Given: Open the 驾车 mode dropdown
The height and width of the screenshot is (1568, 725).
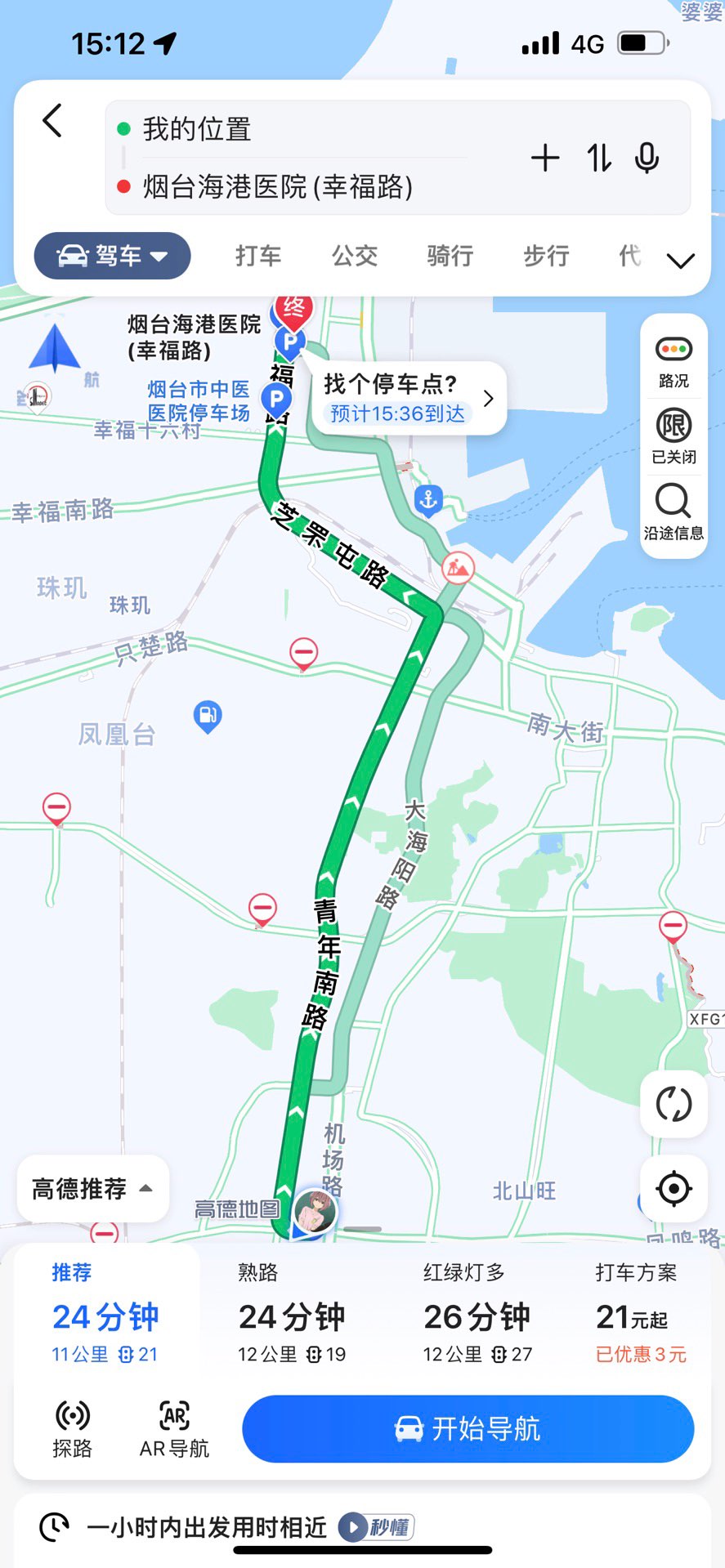Looking at the screenshot, I should 112,256.
